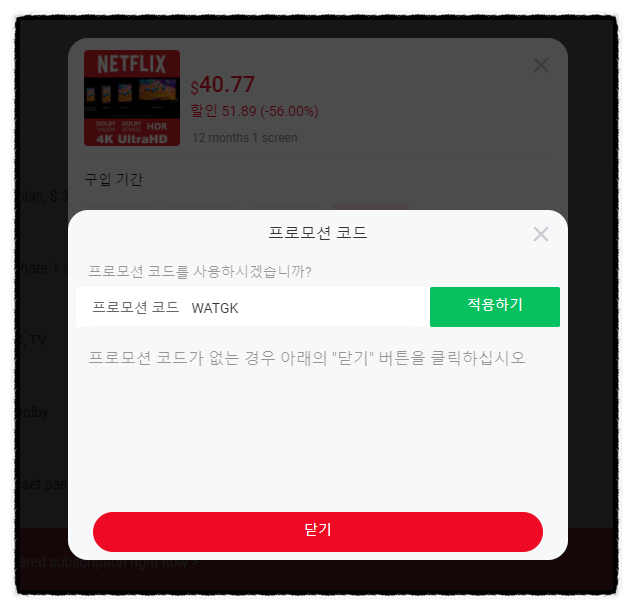Tap the promotion code input field
The height and width of the screenshot is (610, 633).
(x=300, y=308)
